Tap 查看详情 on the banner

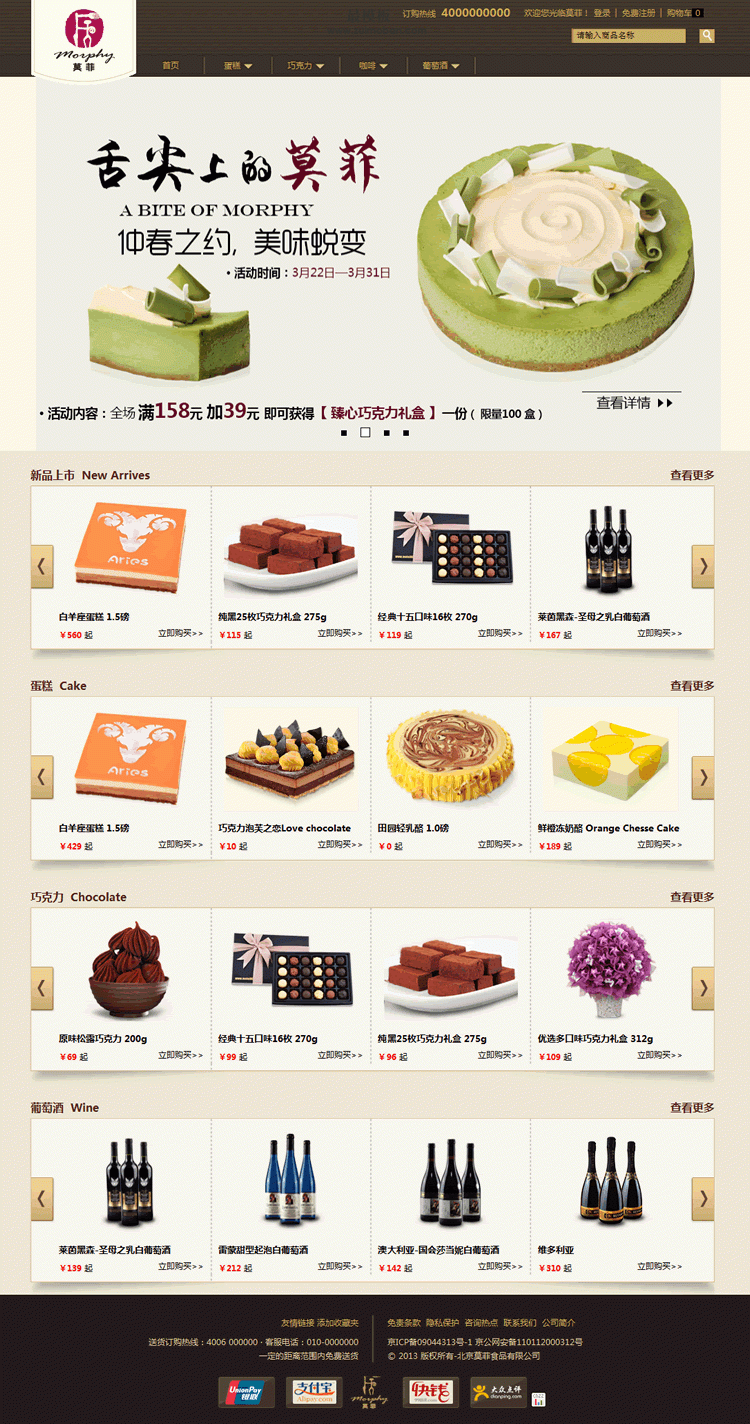[634, 403]
